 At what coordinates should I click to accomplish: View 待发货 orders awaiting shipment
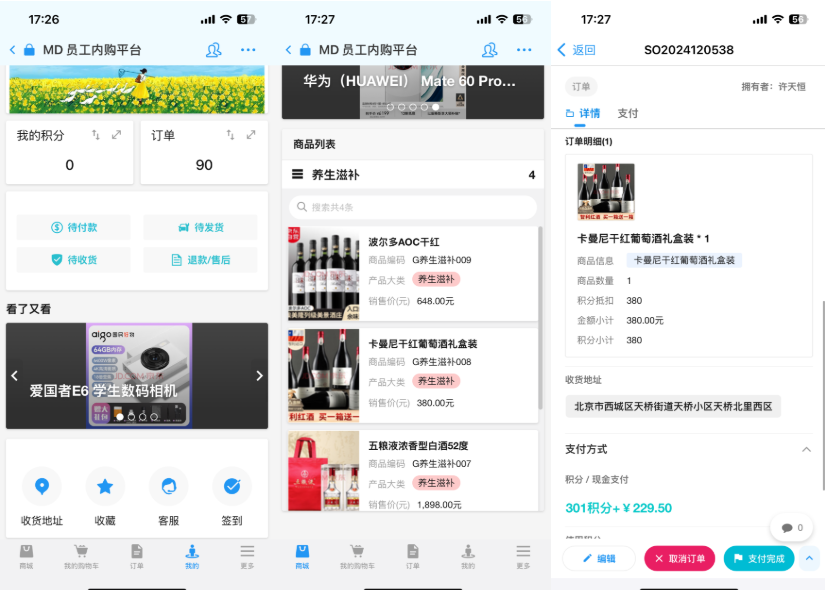[x=200, y=228]
